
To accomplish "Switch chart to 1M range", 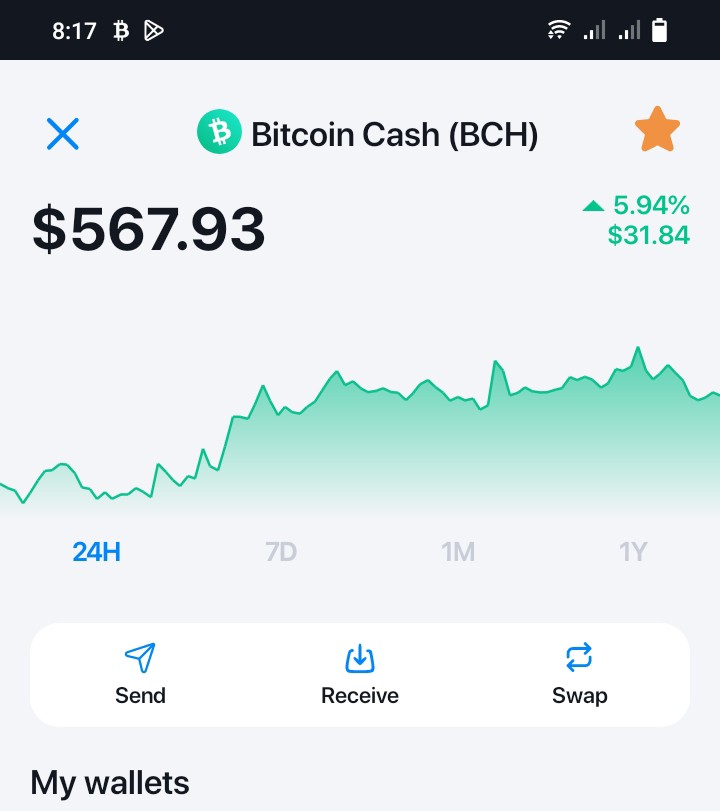I will (458, 552).
